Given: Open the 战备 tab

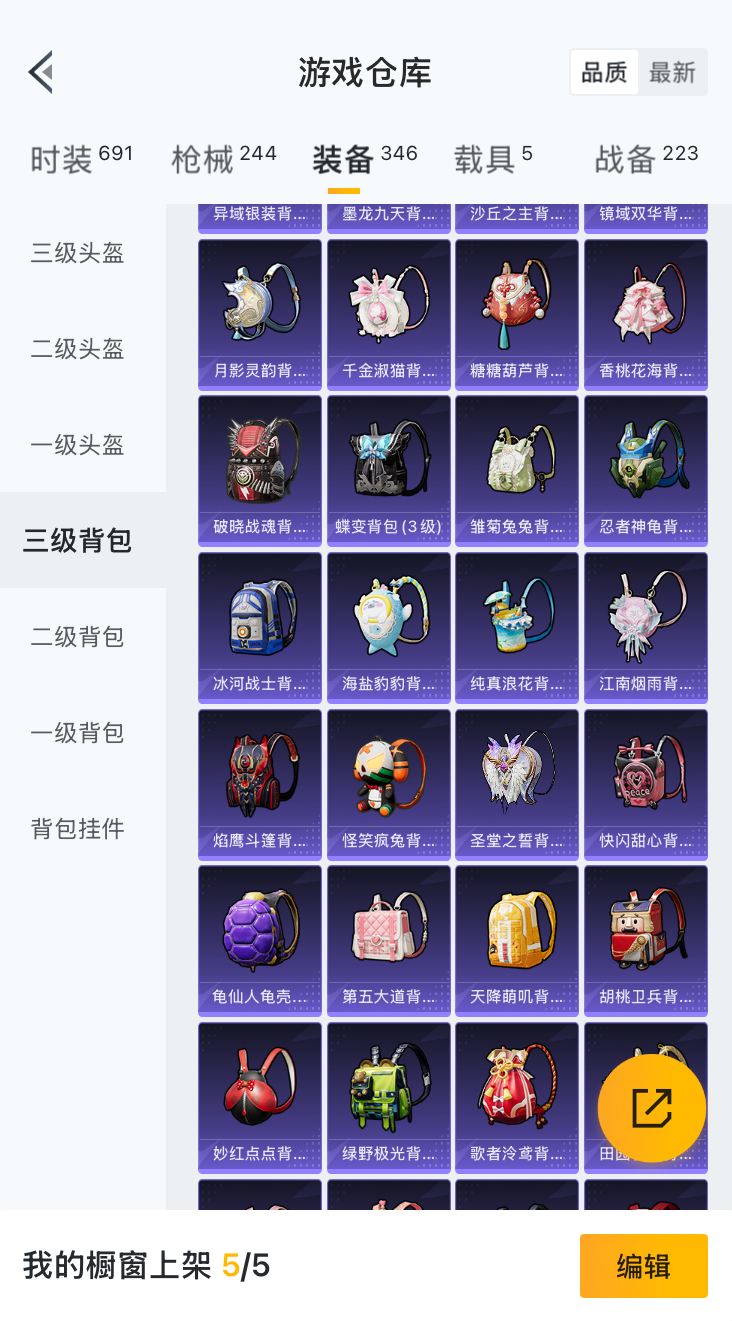Looking at the screenshot, I should (645, 157).
